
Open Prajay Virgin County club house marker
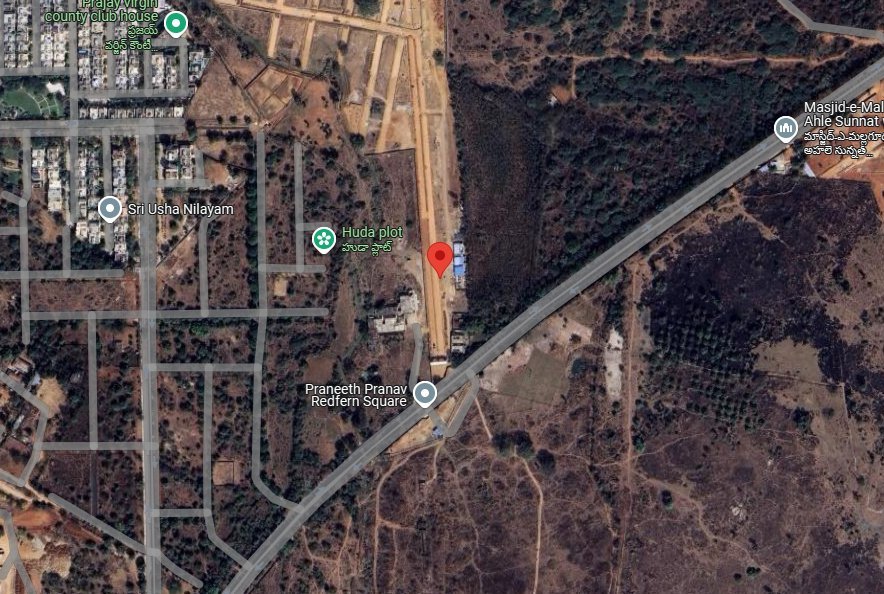pos(176,23)
